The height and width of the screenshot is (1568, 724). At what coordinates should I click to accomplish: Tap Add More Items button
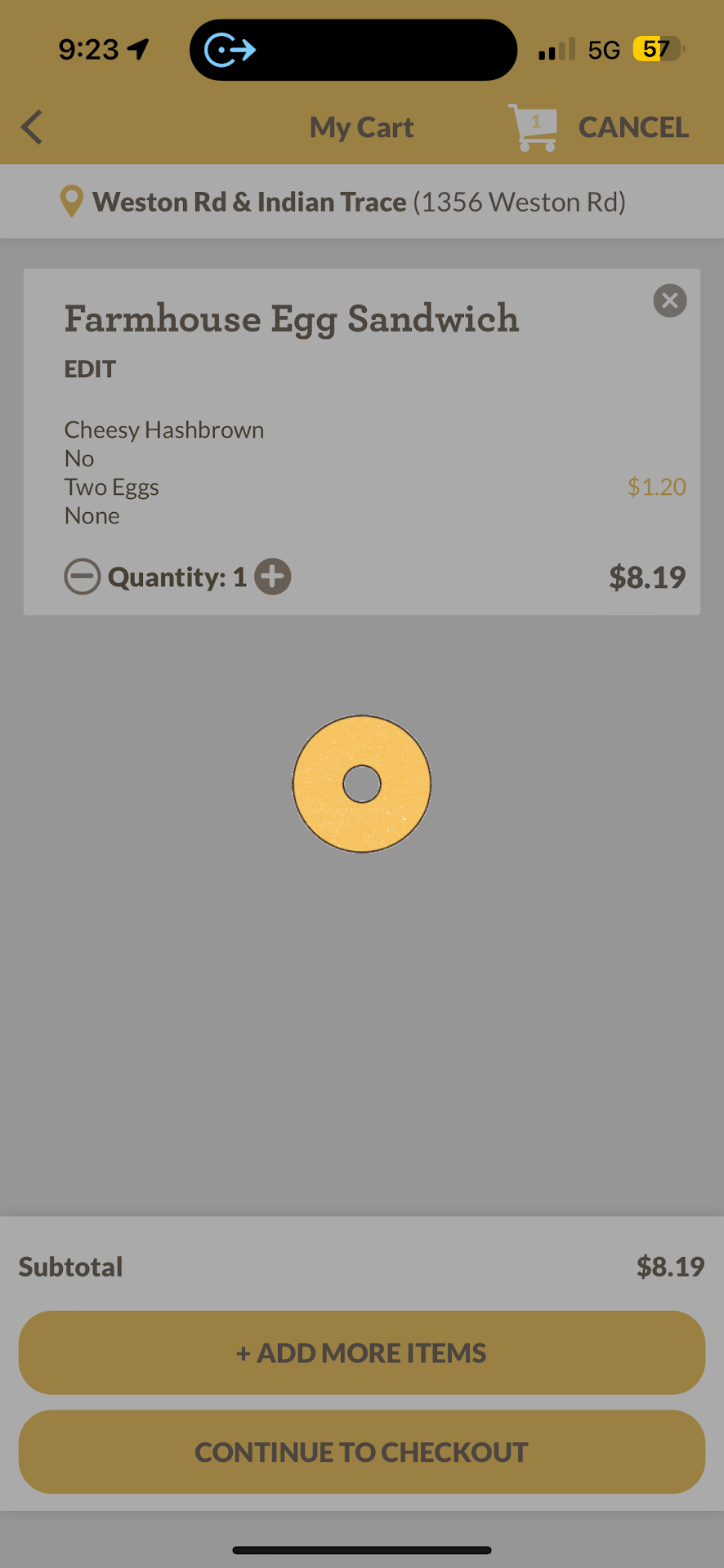[x=361, y=1352]
